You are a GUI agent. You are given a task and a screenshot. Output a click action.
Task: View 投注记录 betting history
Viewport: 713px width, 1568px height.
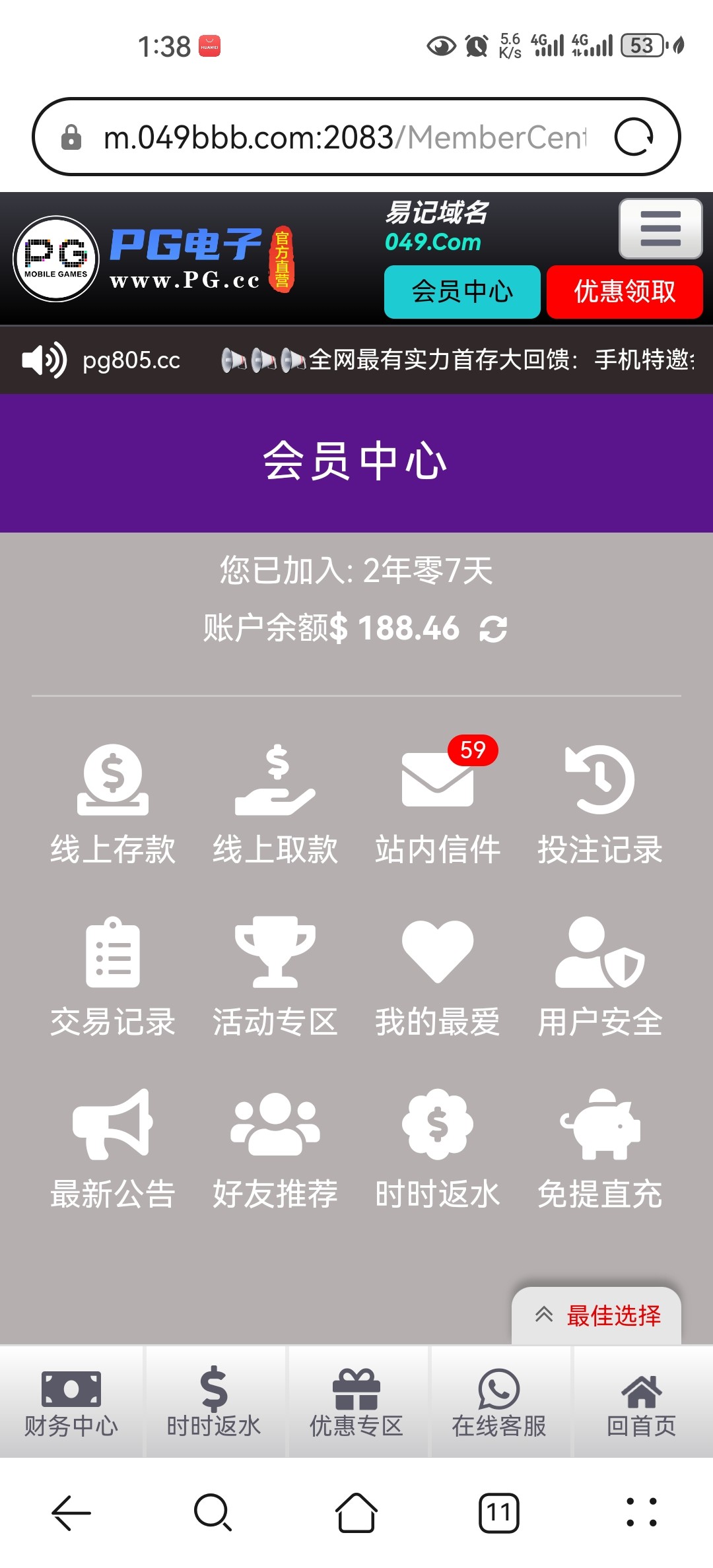600,805
